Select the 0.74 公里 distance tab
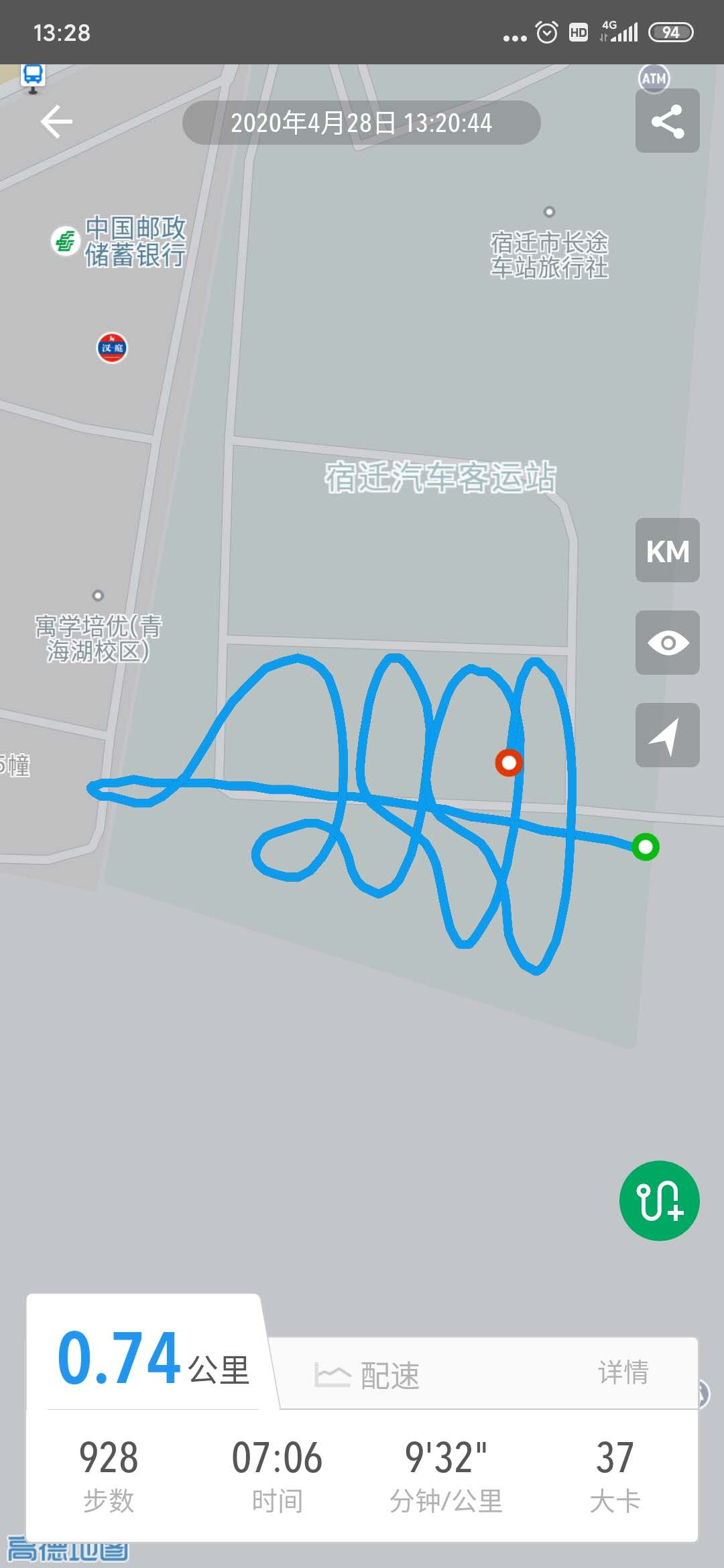Screen dimensions: 724x1568 [x=153, y=1359]
